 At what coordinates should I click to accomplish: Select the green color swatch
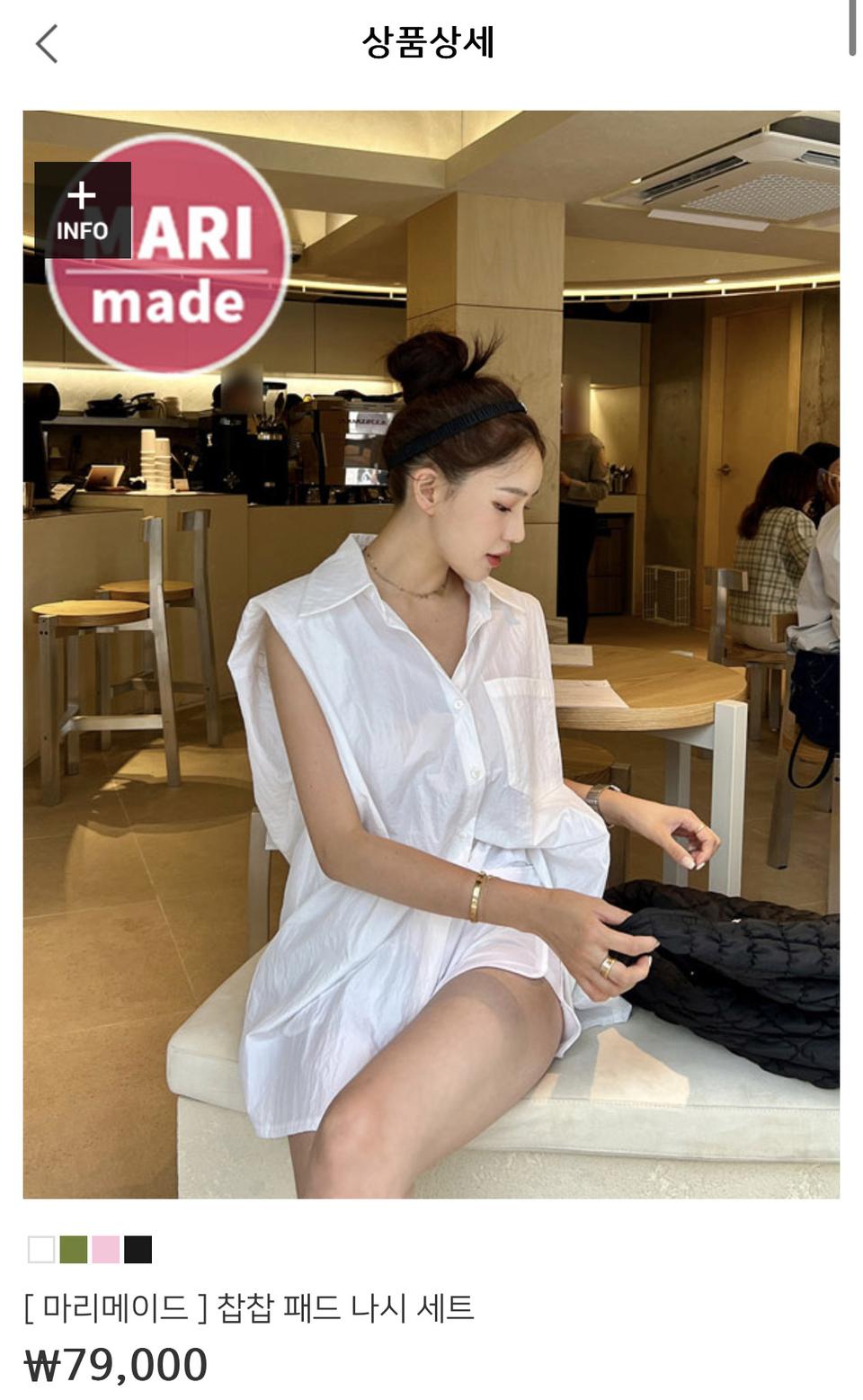click(x=74, y=1249)
